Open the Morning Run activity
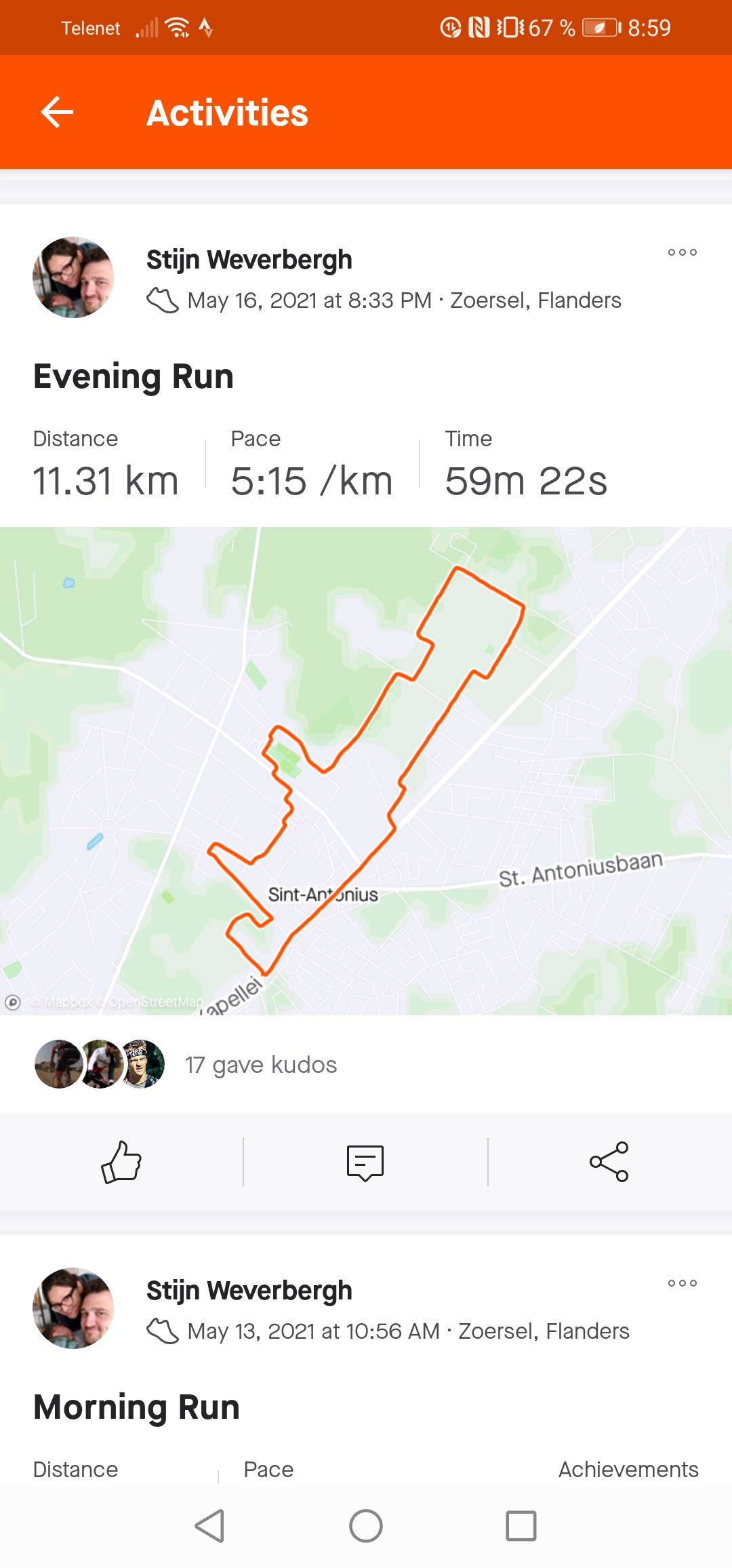This screenshot has height=1568, width=732. (136, 1407)
